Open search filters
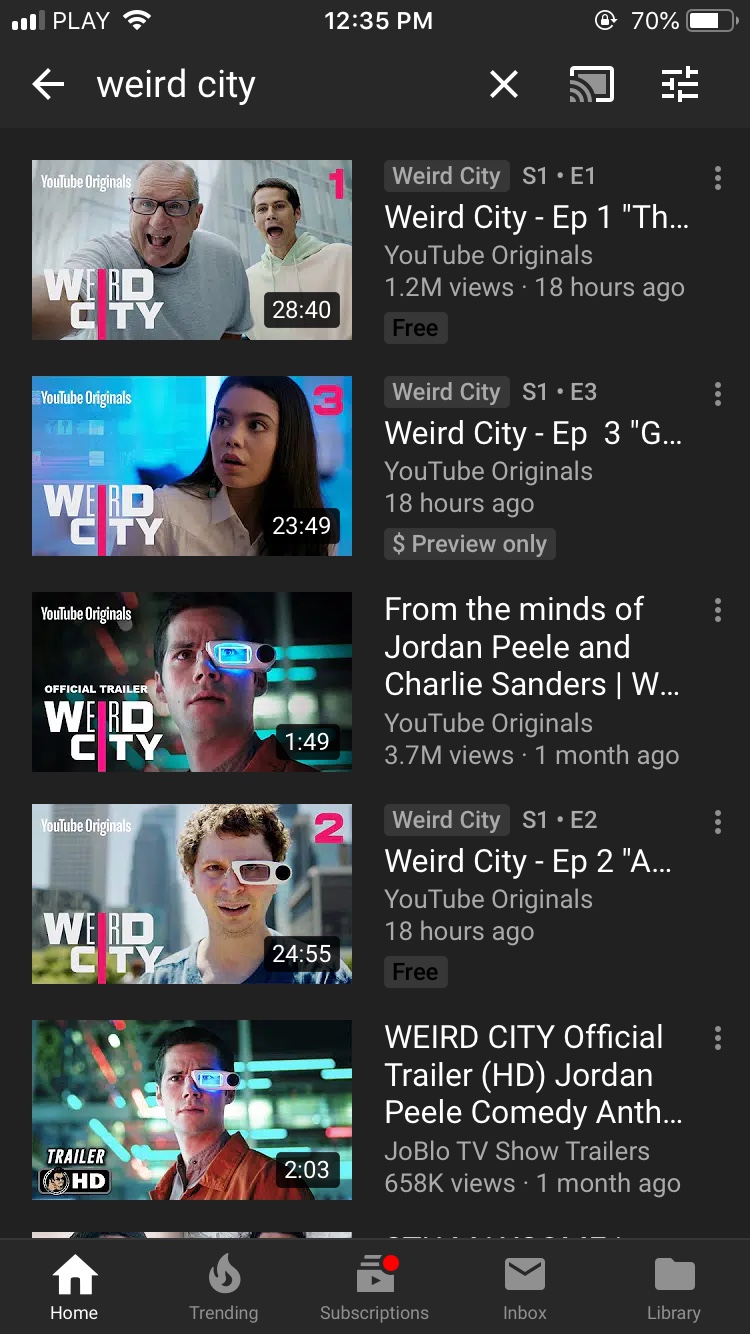This screenshot has height=1334, width=750. coord(680,85)
